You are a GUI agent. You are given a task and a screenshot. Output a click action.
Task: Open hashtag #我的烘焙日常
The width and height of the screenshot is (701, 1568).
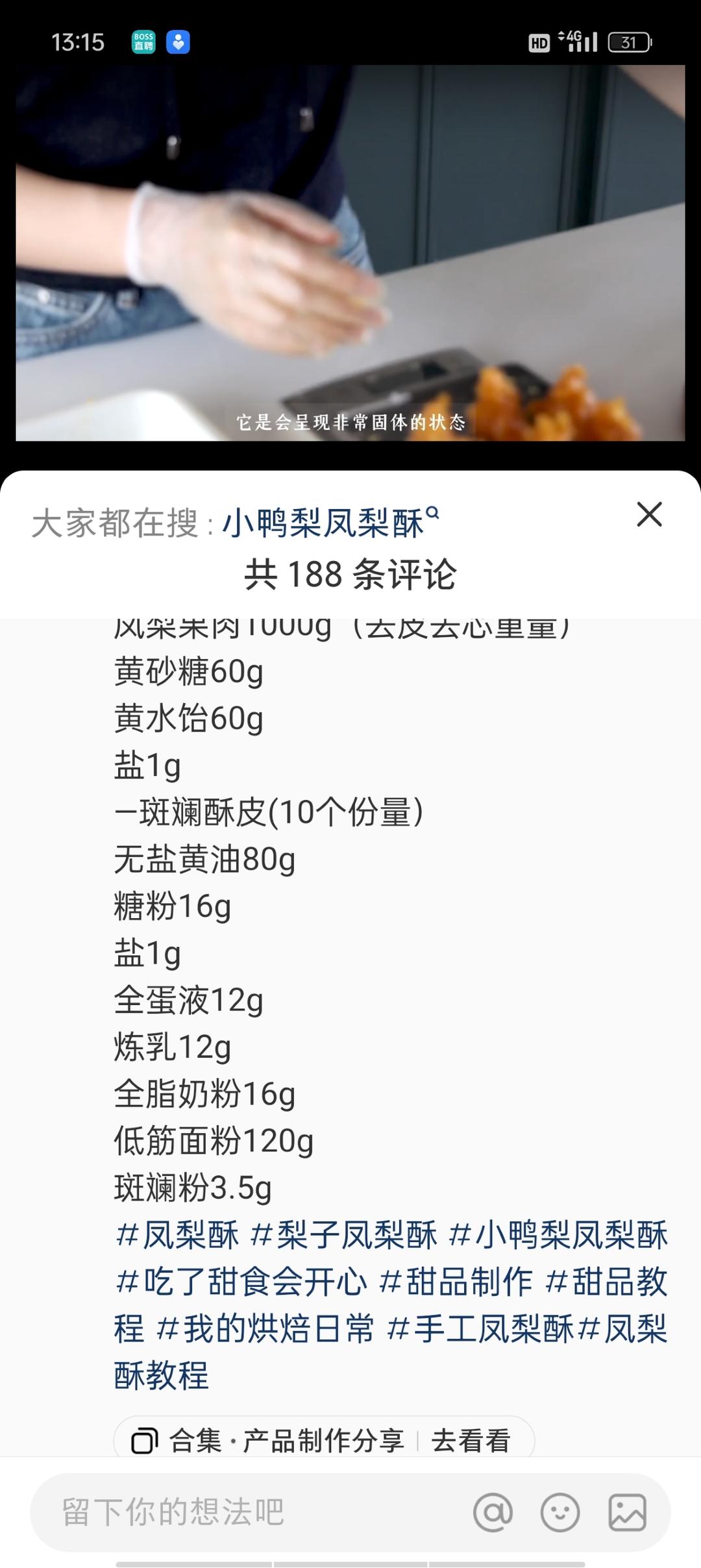(266, 1329)
